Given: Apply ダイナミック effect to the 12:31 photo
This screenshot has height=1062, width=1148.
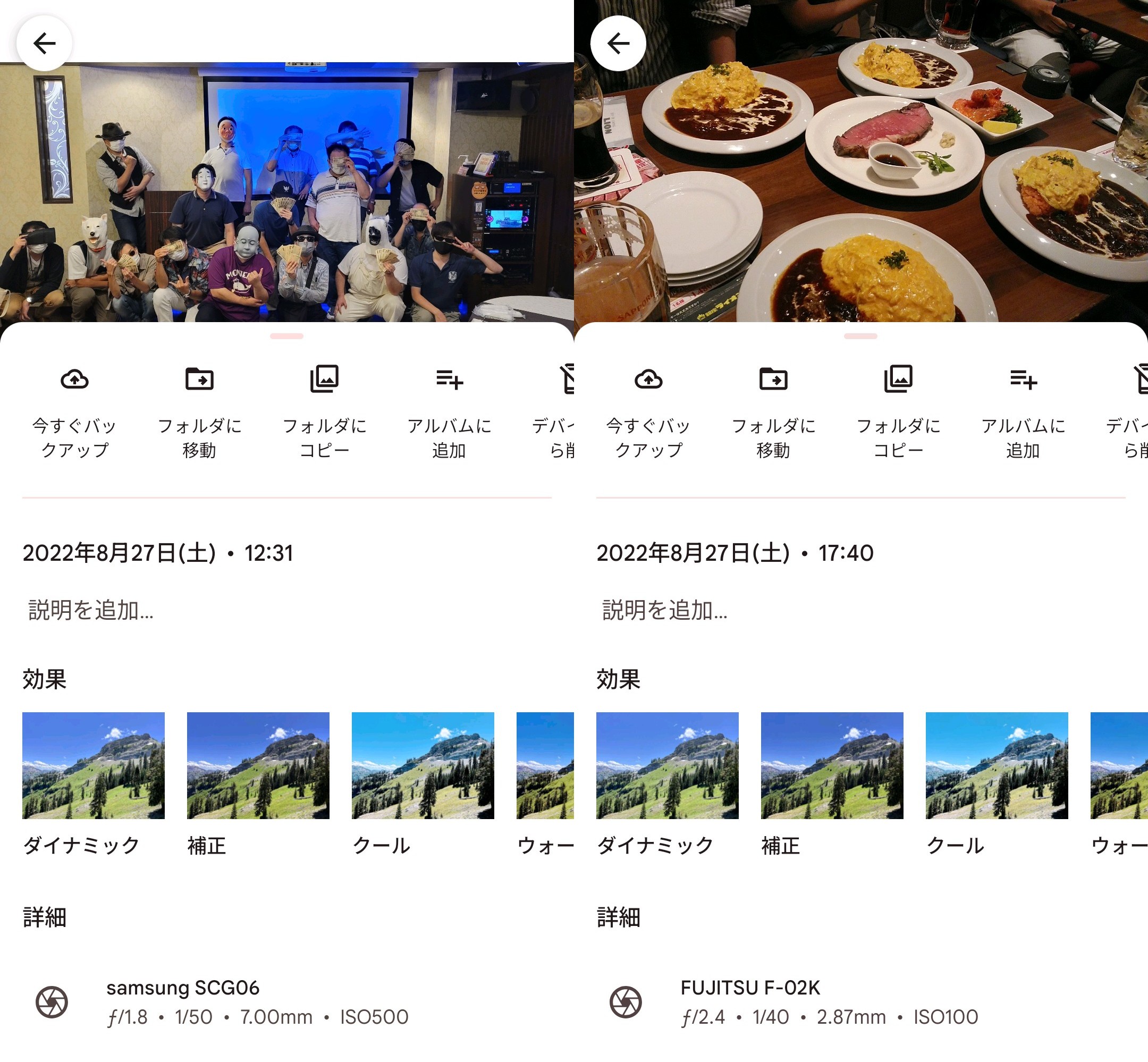Looking at the screenshot, I should (93, 765).
